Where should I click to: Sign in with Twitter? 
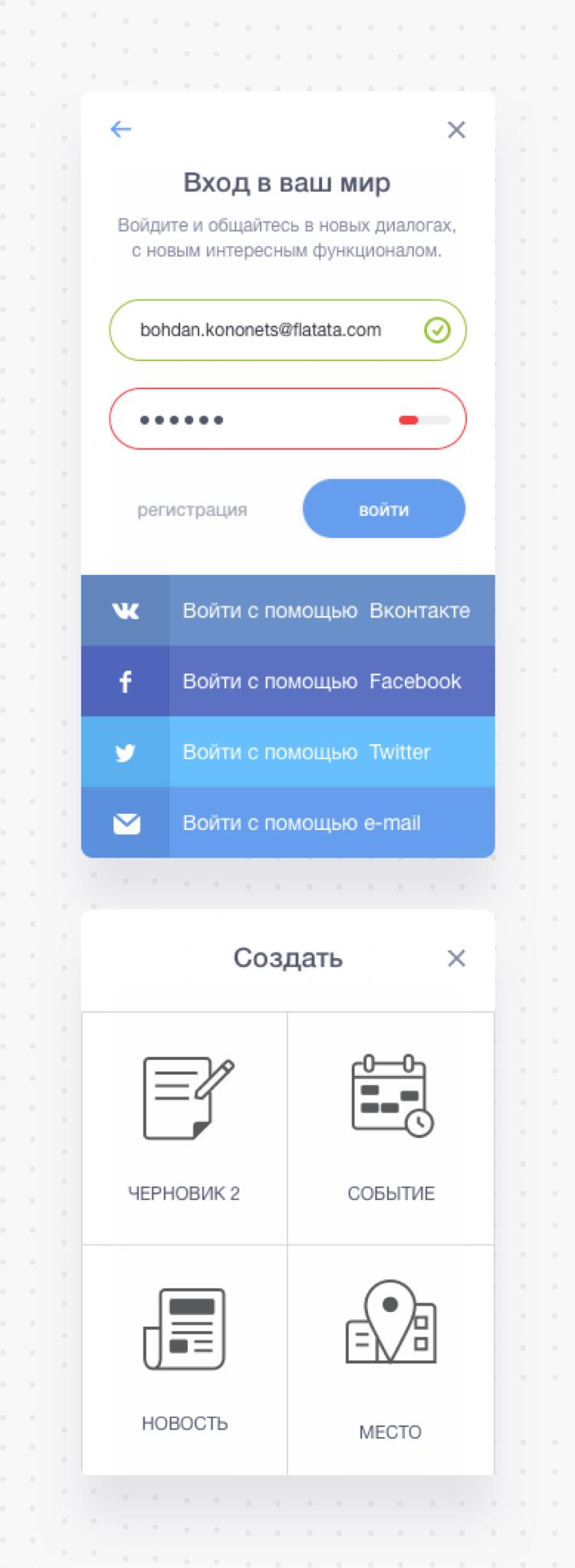287,752
